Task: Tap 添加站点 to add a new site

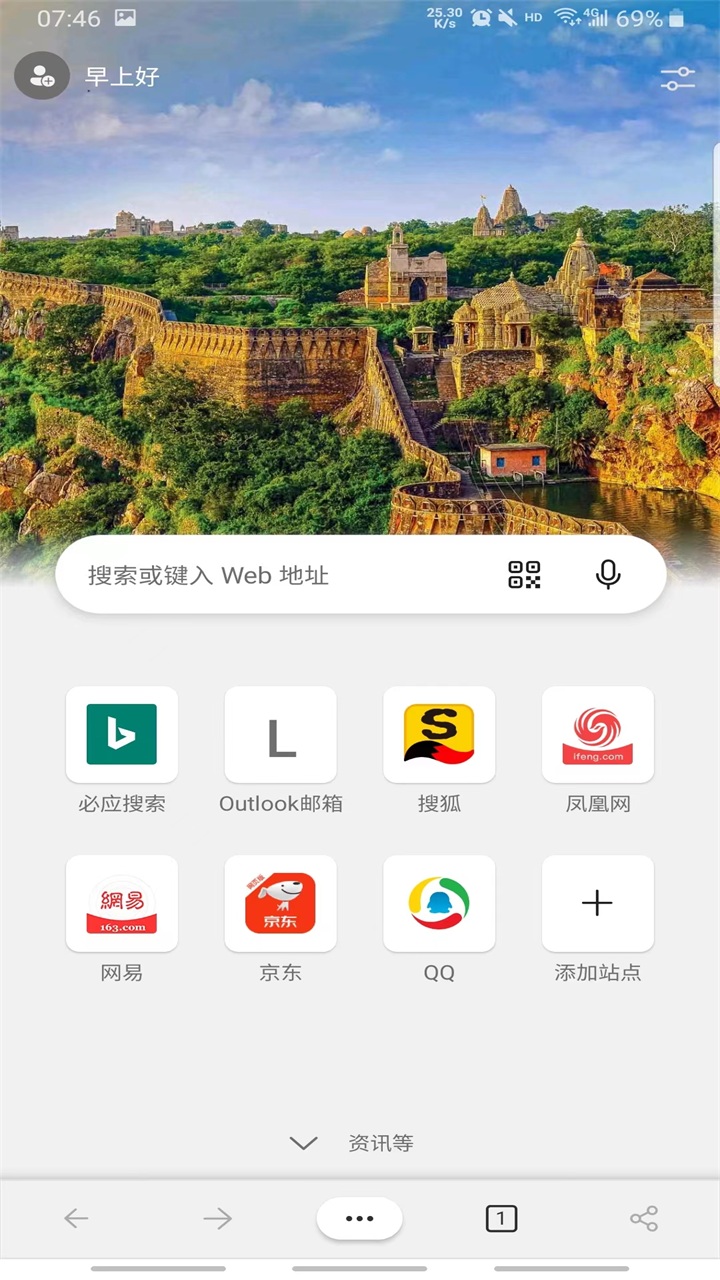Action: (597, 903)
